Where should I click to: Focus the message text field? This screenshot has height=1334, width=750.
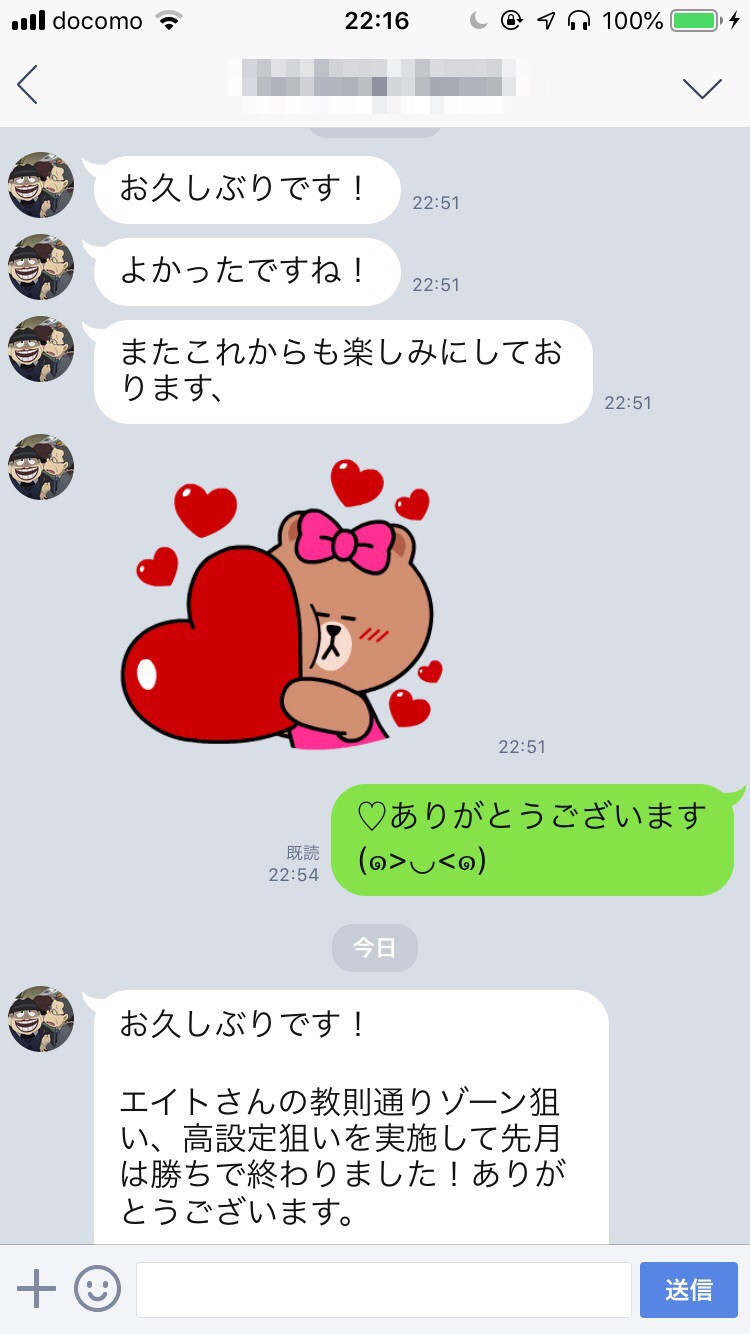coord(383,1289)
